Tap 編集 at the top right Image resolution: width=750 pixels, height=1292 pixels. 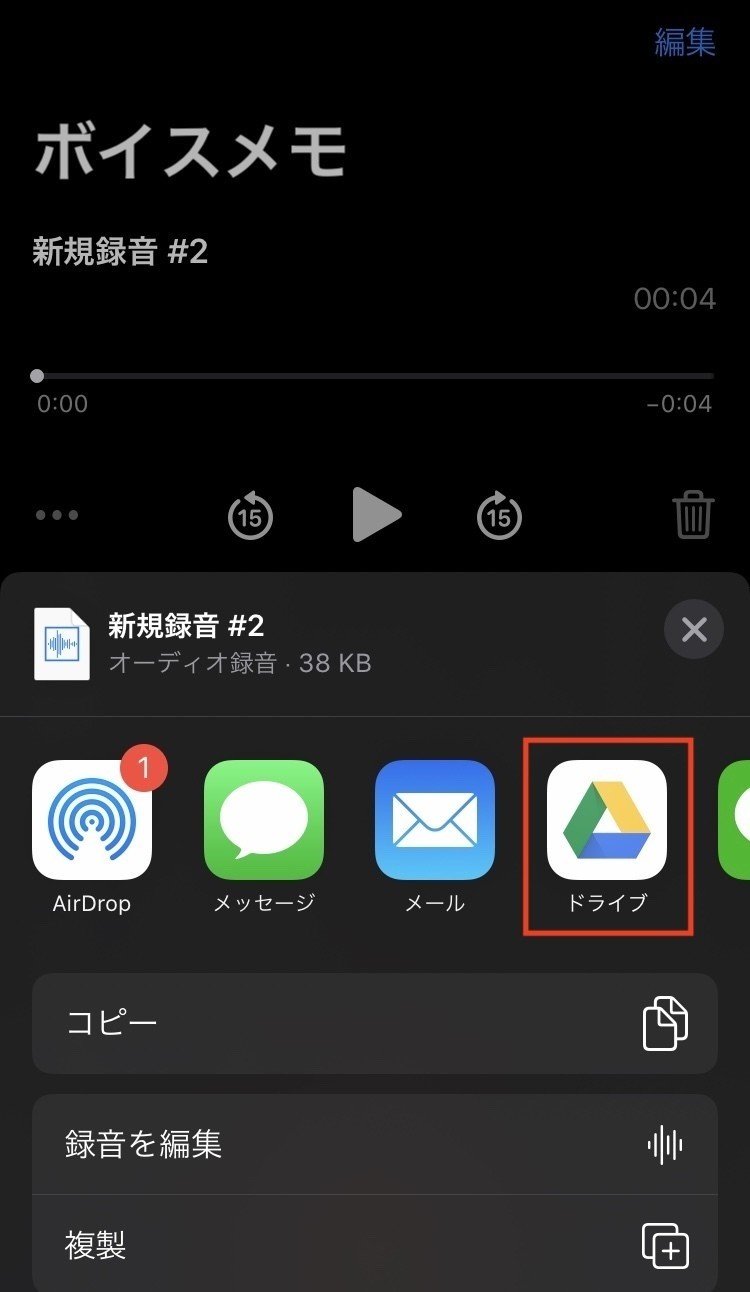click(x=685, y=42)
